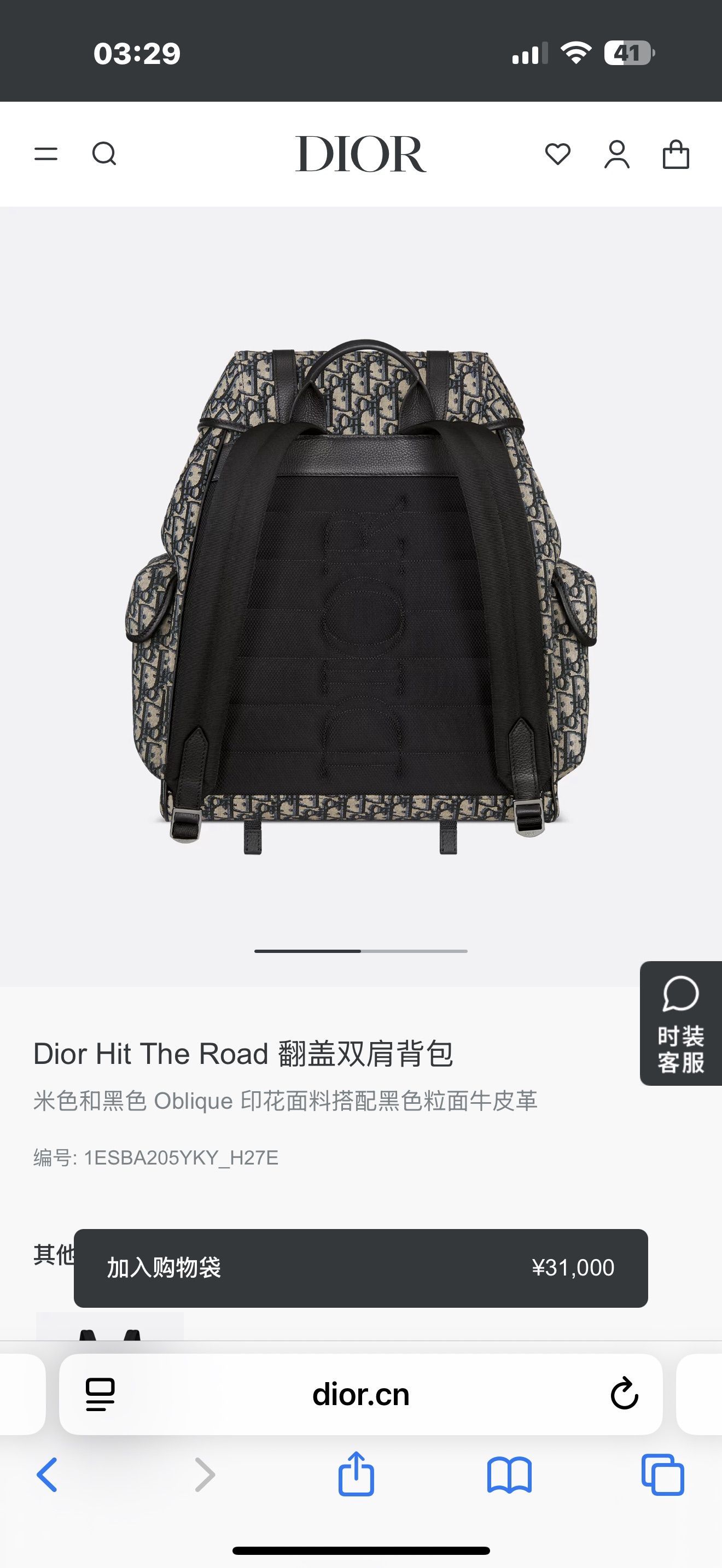Open Safari tabs overview

coord(663,1475)
